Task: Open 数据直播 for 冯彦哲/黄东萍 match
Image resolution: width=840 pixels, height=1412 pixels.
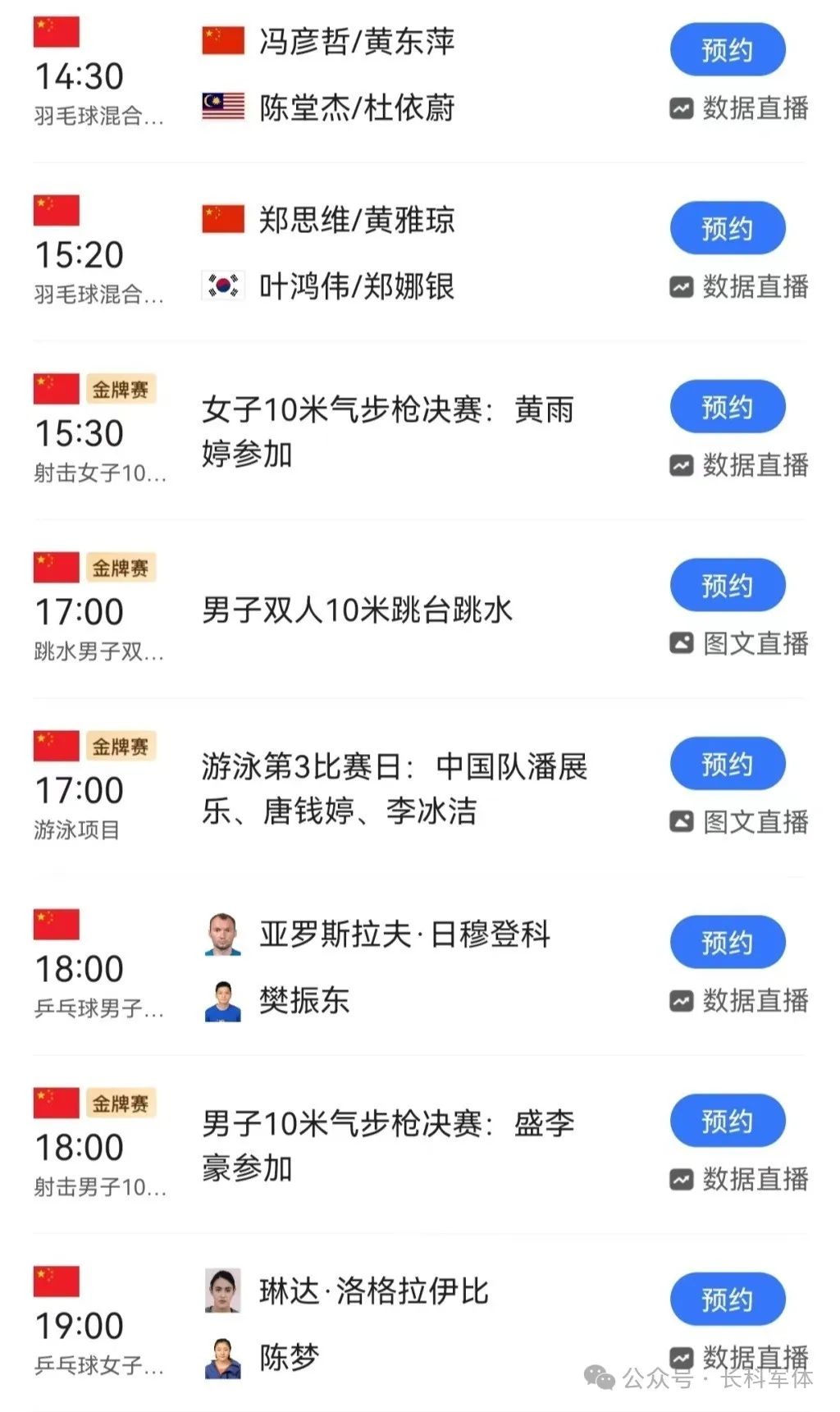Action: [x=740, y=108]
